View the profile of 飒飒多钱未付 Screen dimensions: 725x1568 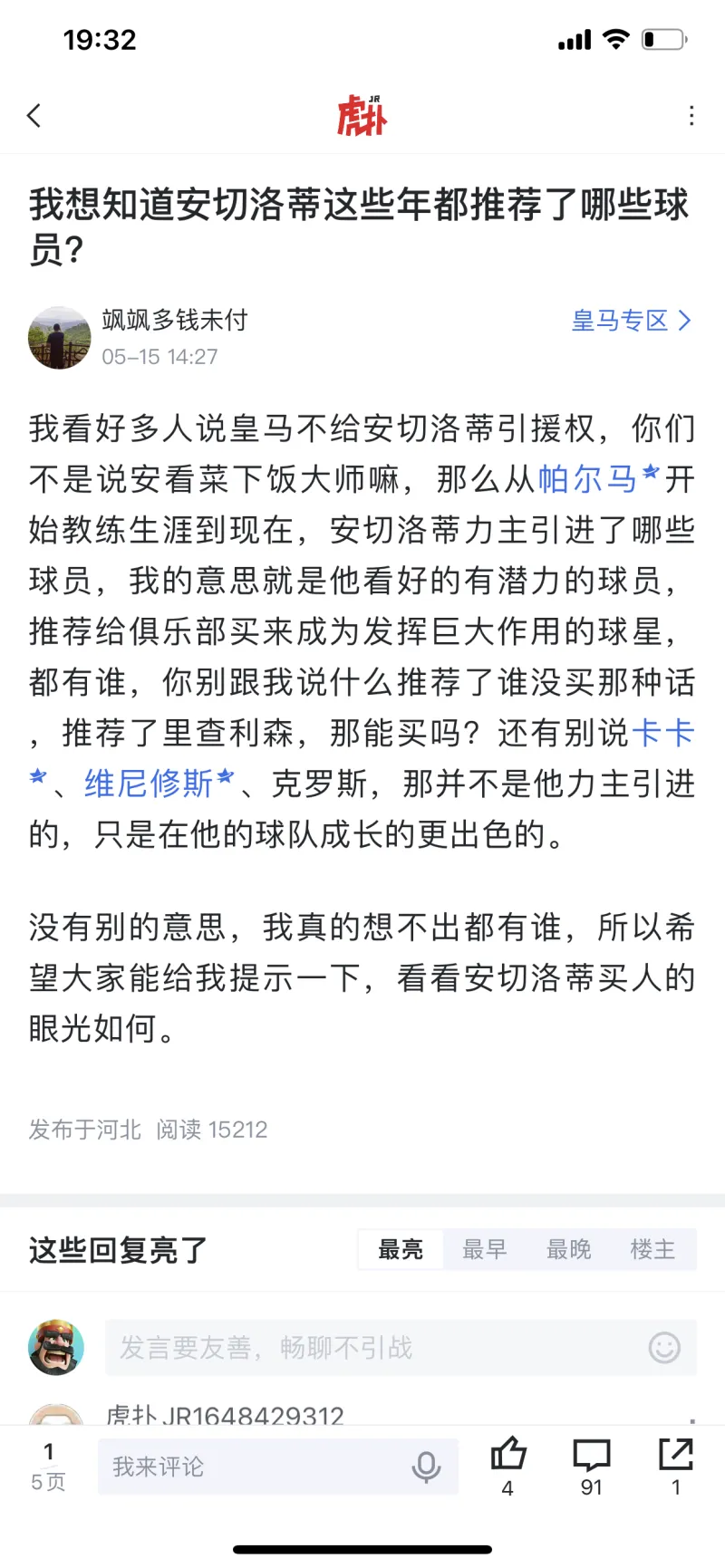coord(60,338)
